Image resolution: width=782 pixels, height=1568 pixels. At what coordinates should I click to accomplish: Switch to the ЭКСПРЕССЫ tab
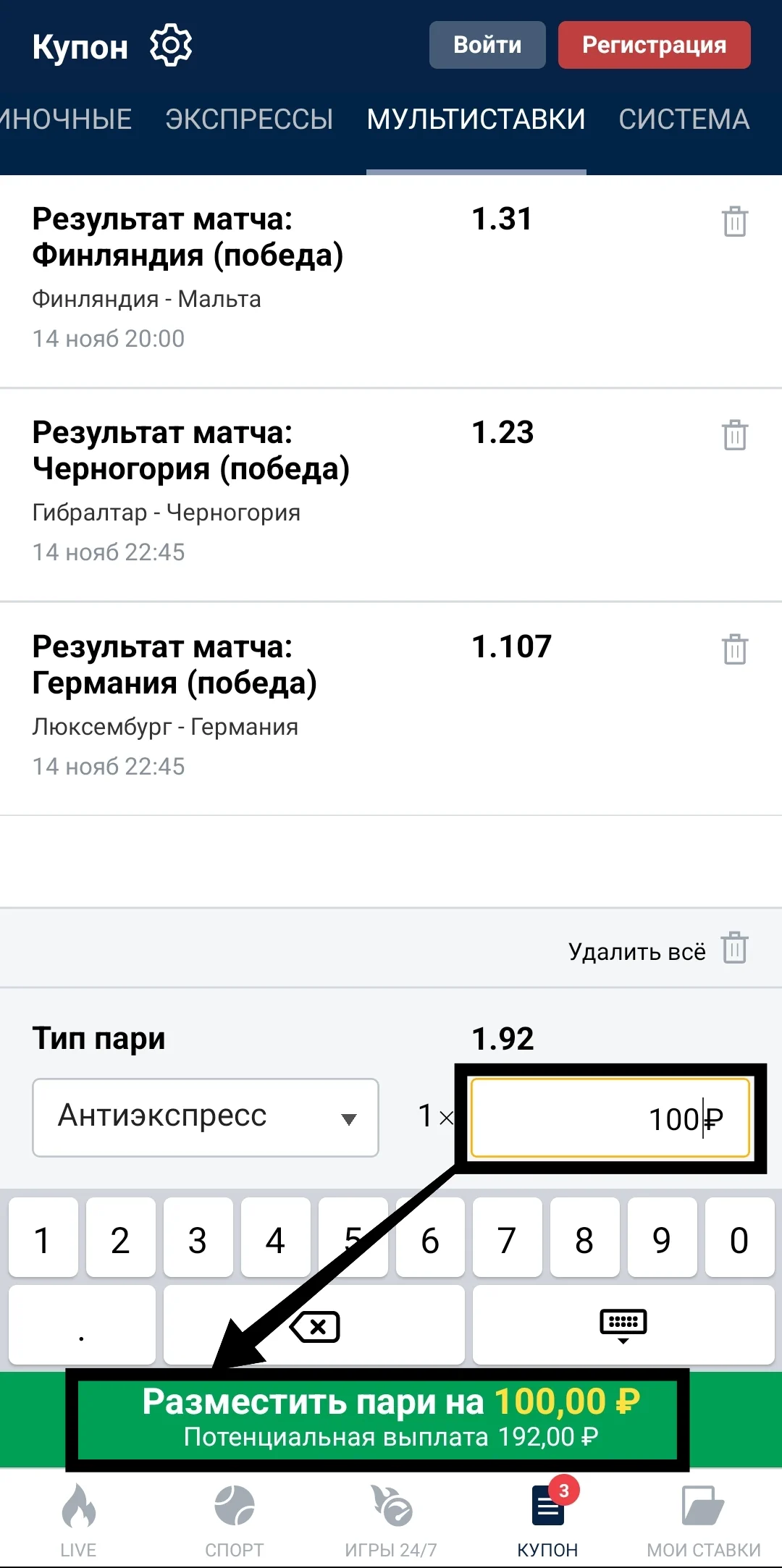(249, 119)
